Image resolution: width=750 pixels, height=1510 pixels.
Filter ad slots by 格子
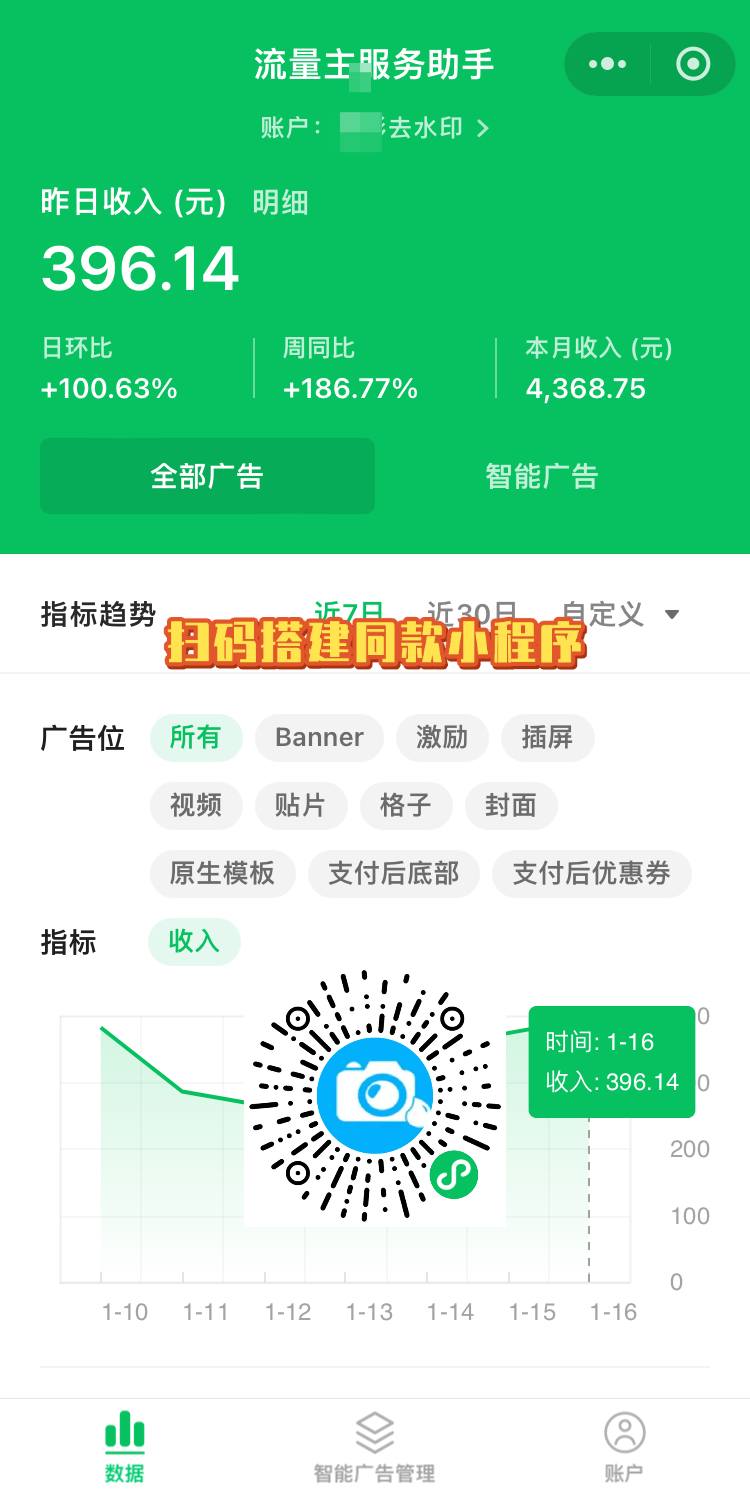click(405, 806)
